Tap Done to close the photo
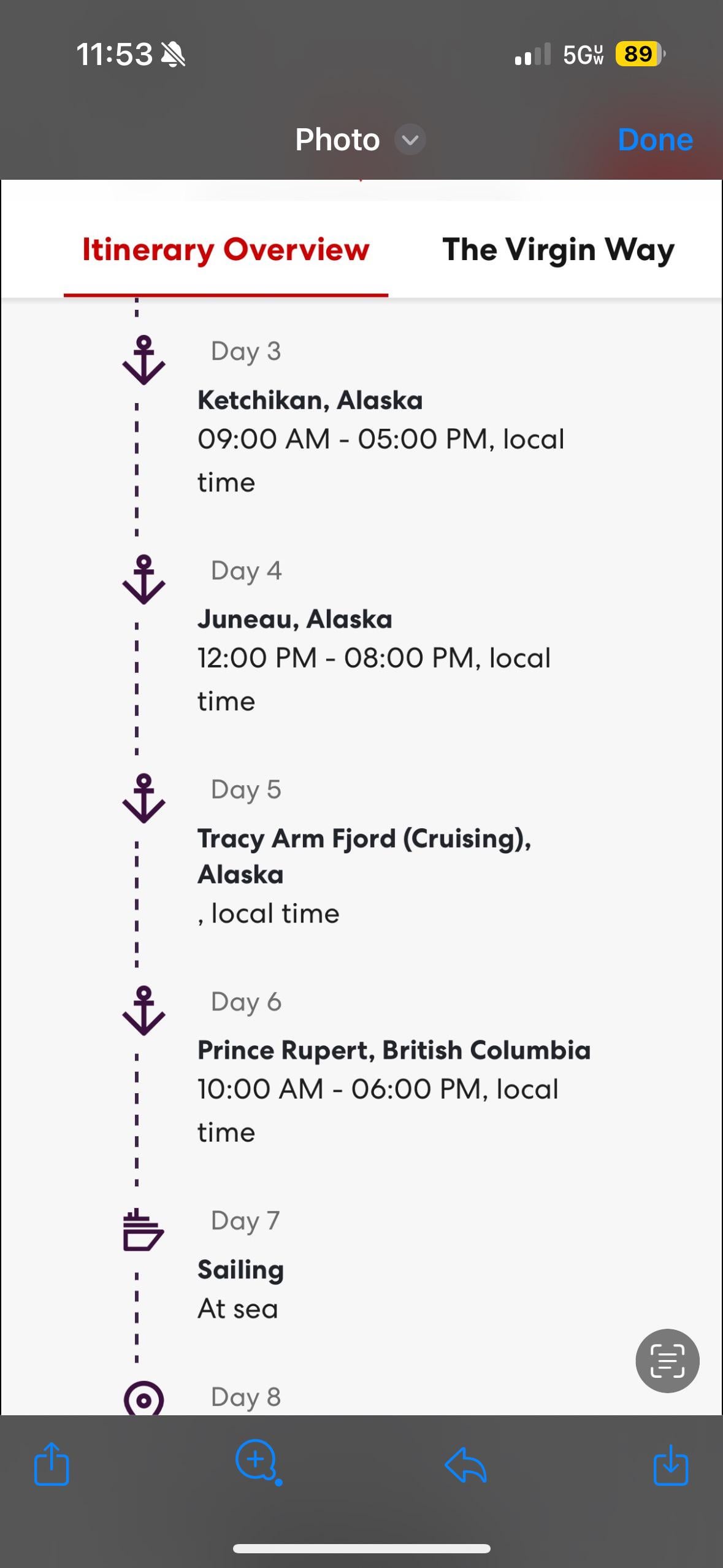Screen dimensions: 723x1568 click(655, 140)
